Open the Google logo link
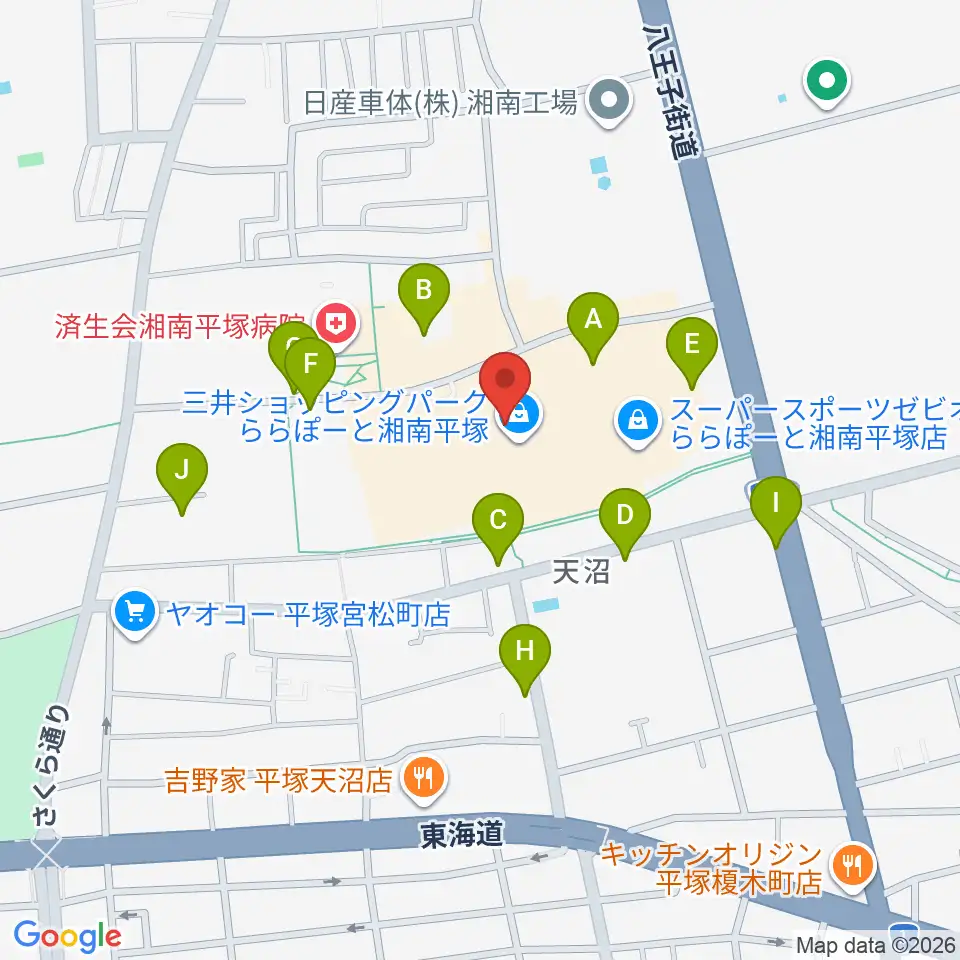 point(67,936)
